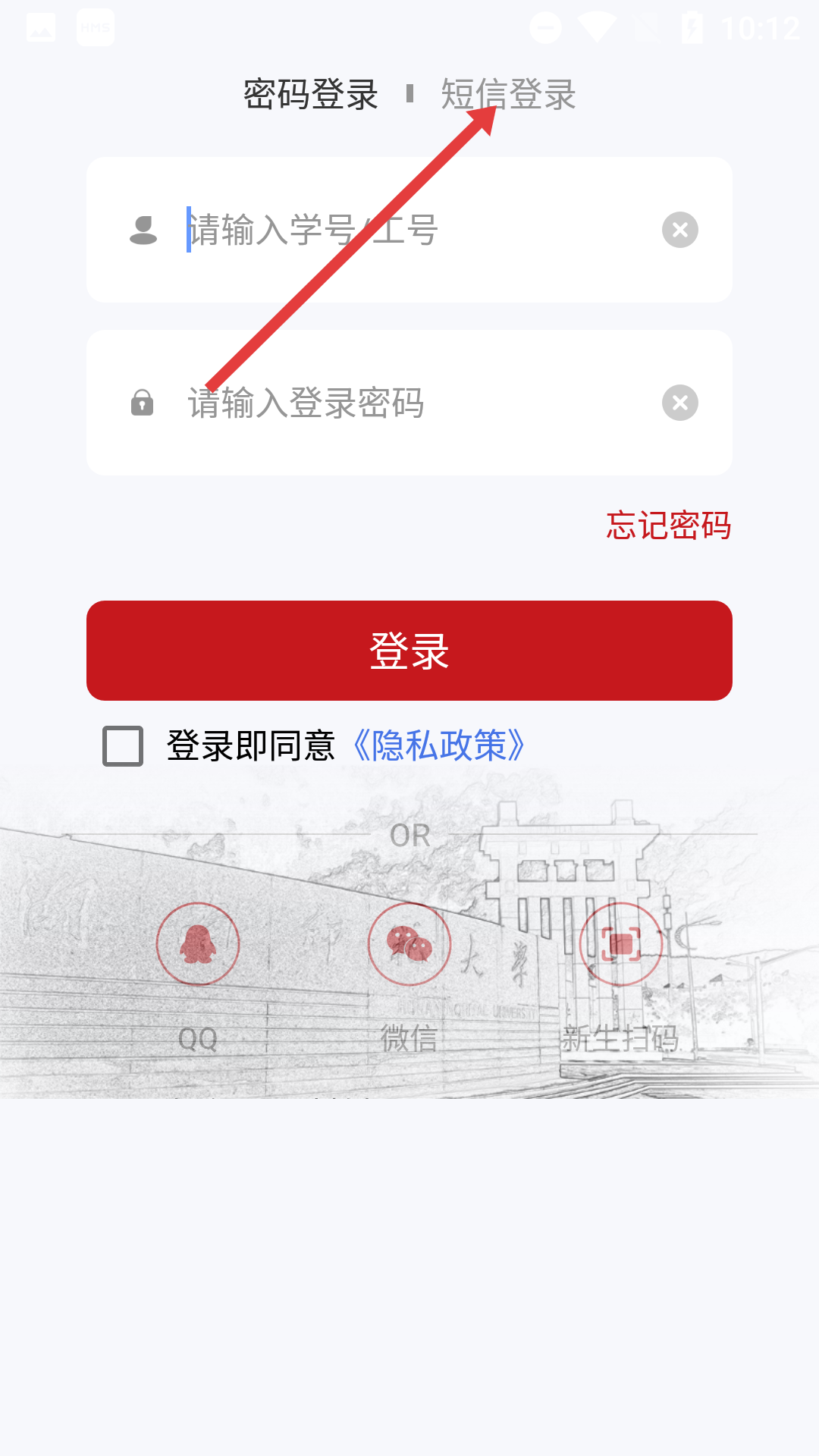The height and width of the screenshot is (1456, 819).
Task: Switch to the 短信登录 tab
Action: (508, 95)
